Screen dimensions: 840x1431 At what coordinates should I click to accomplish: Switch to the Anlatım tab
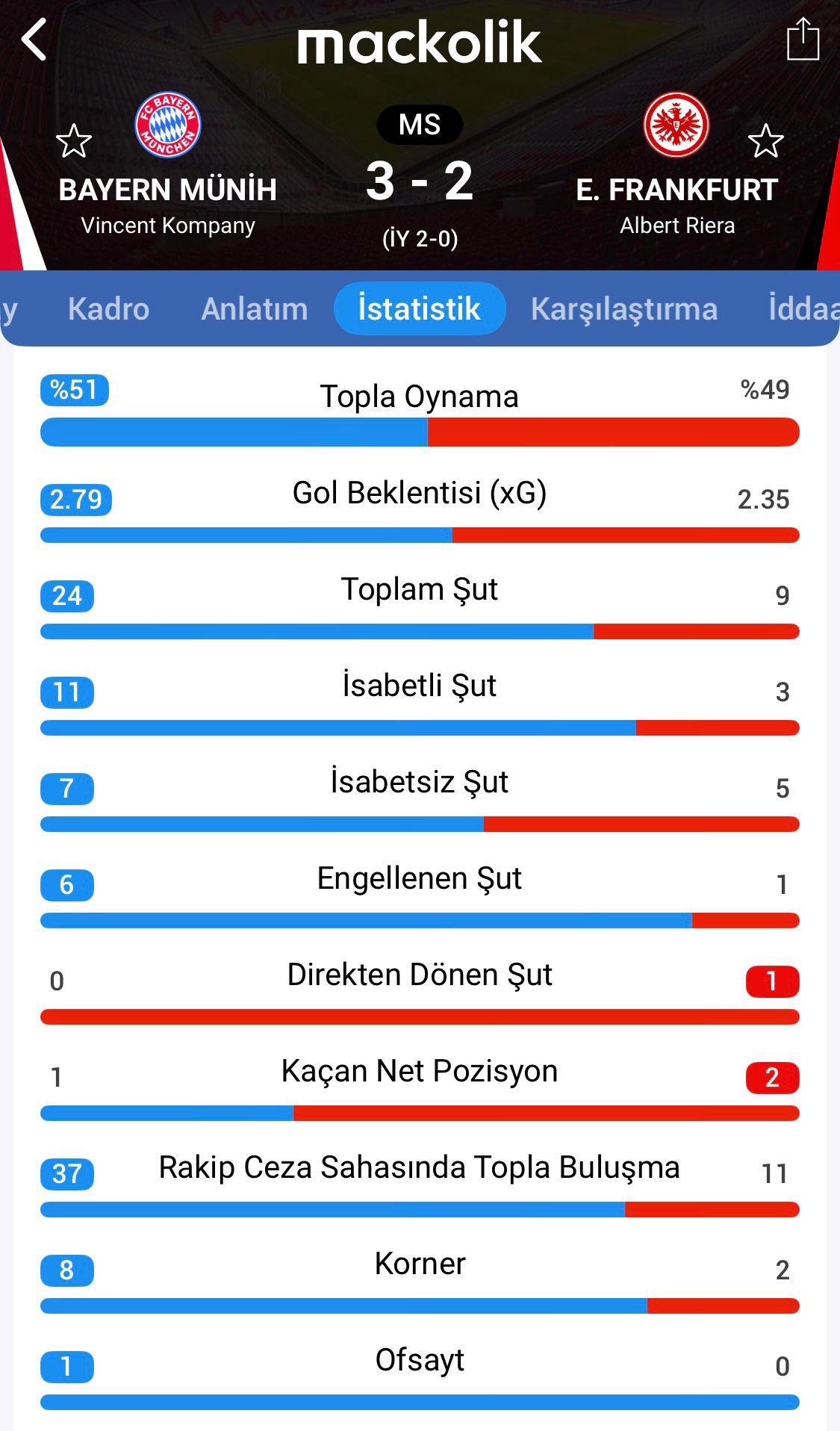(x=255, y=308)
